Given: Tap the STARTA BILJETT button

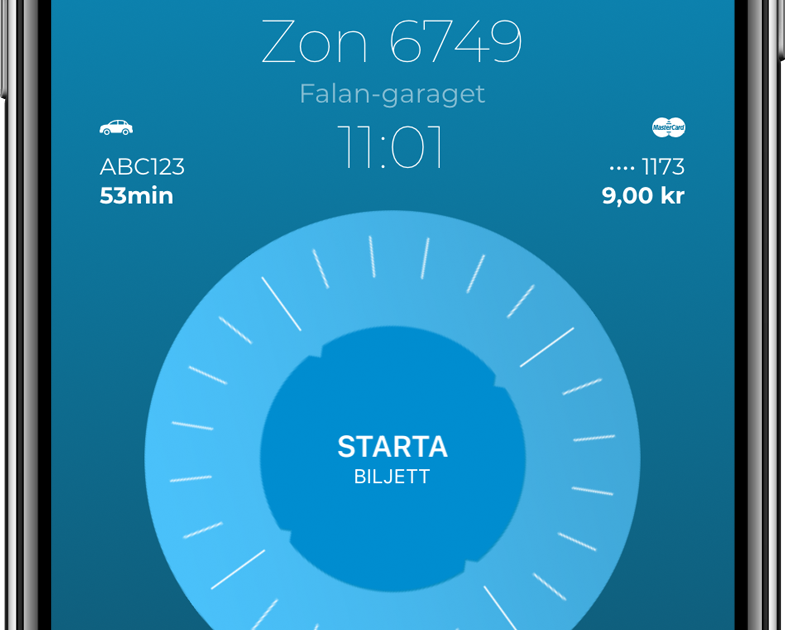Looking at the screenshot, I should (x=392, y=459).
